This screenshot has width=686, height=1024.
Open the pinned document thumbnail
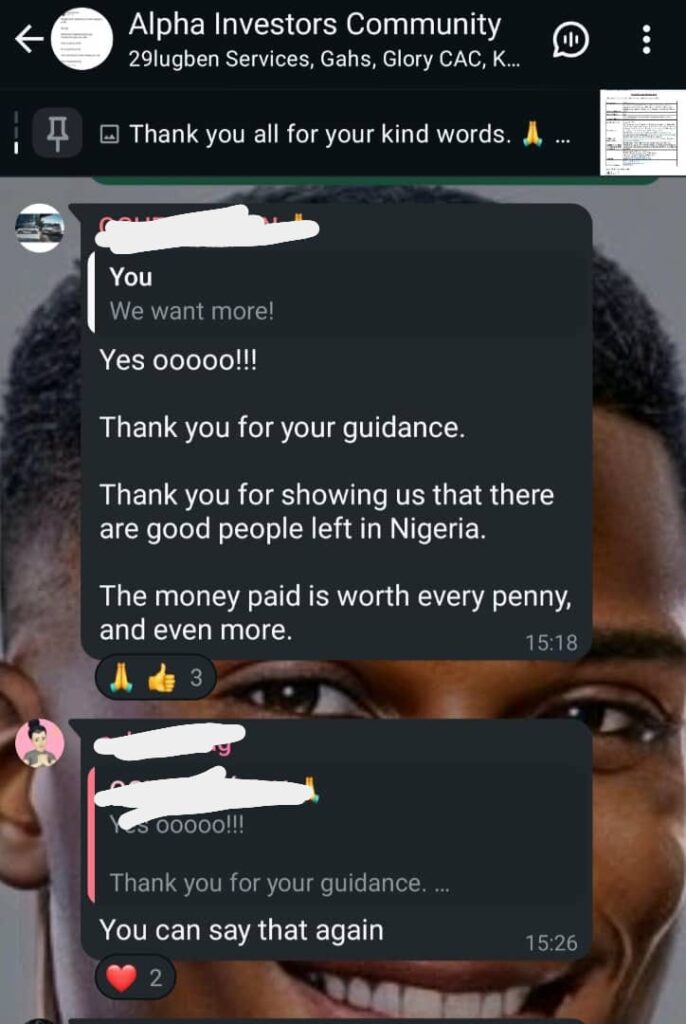642,133
